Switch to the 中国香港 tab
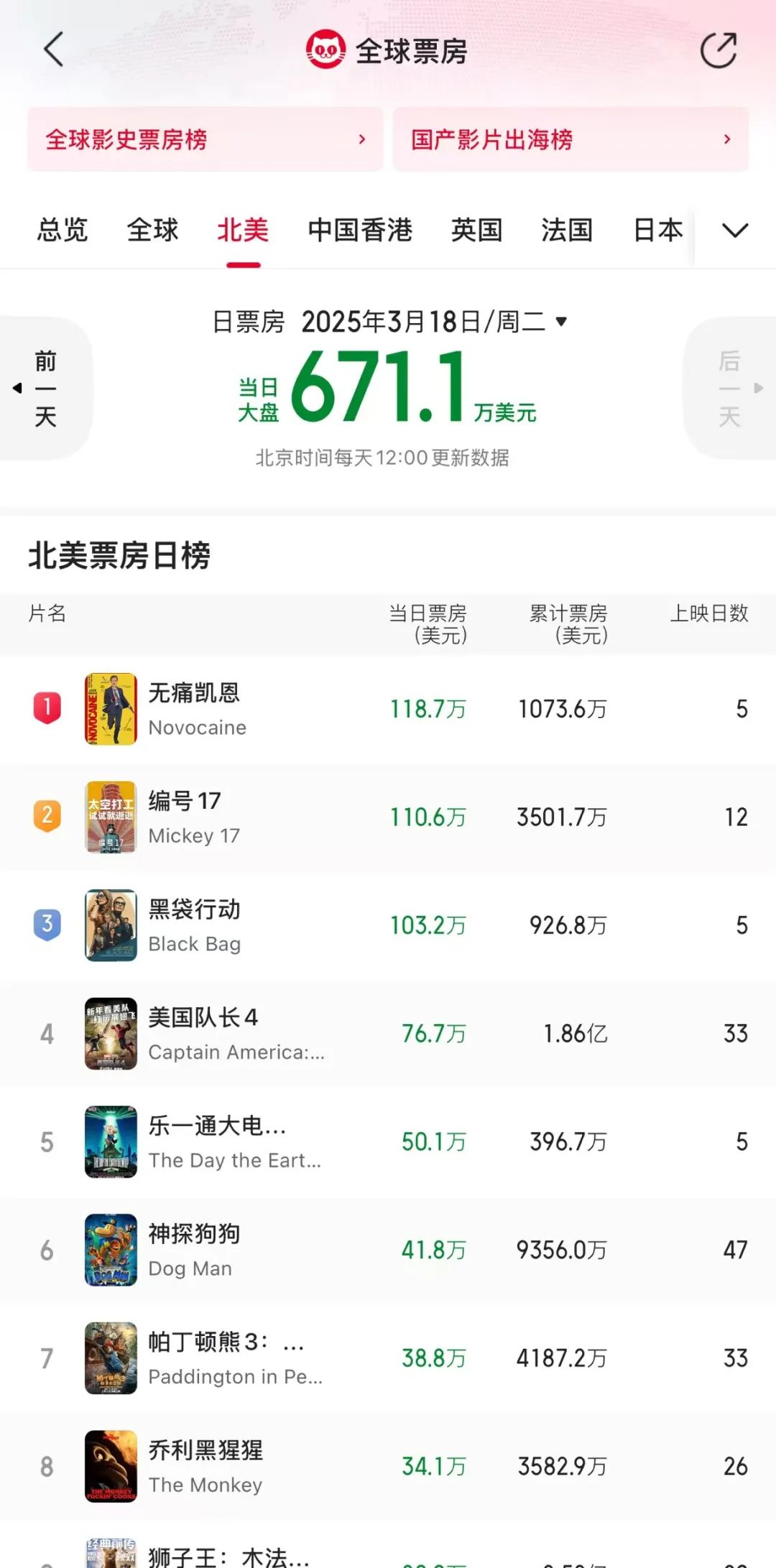The width and height of the screenshot is (776, 1568). (x=360, y=230)
